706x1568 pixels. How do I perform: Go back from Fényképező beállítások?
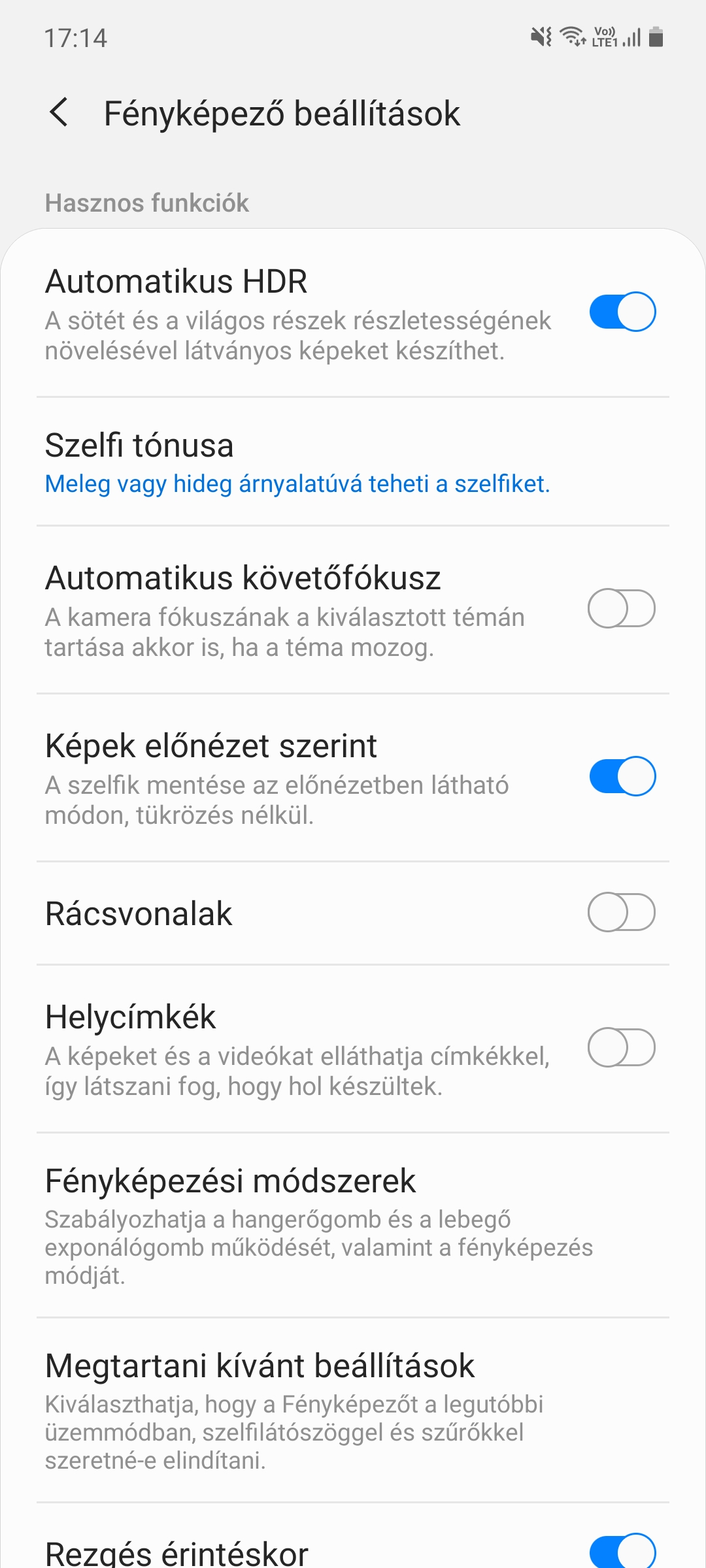click(x=59, y=112)
